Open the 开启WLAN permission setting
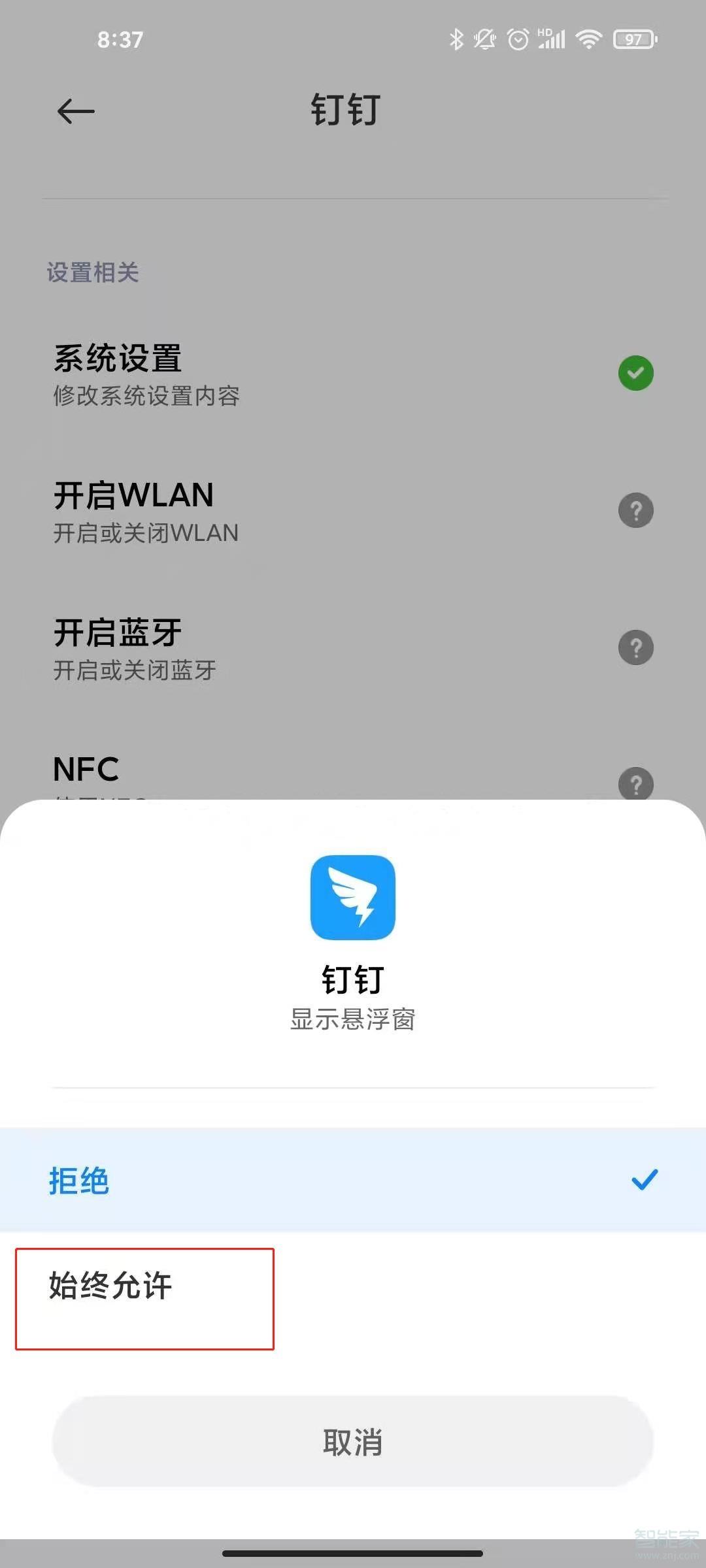706x1568 pixels. point(261,510)
